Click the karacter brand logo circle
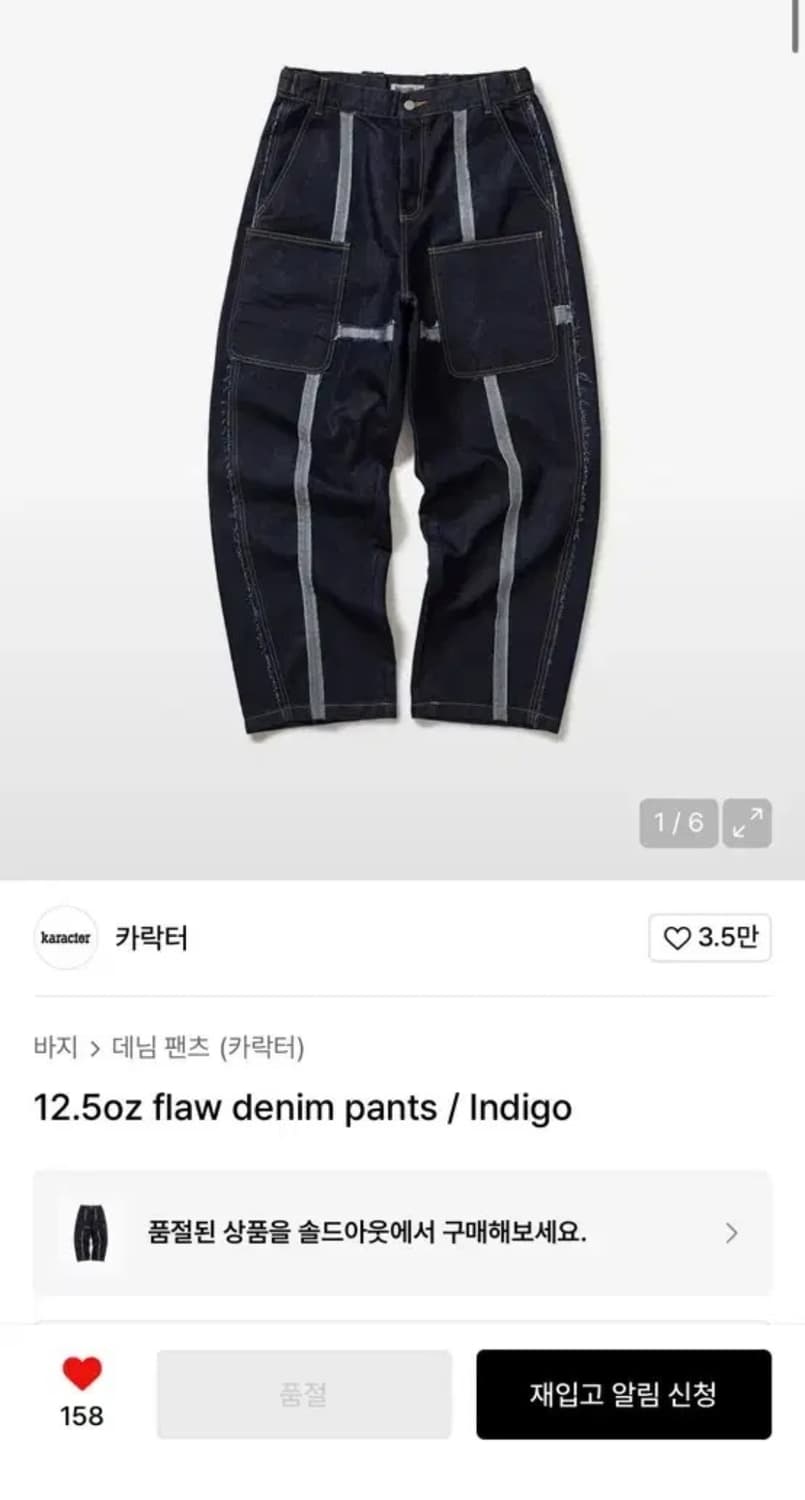The image size is (805, 1500). [65, 938]
